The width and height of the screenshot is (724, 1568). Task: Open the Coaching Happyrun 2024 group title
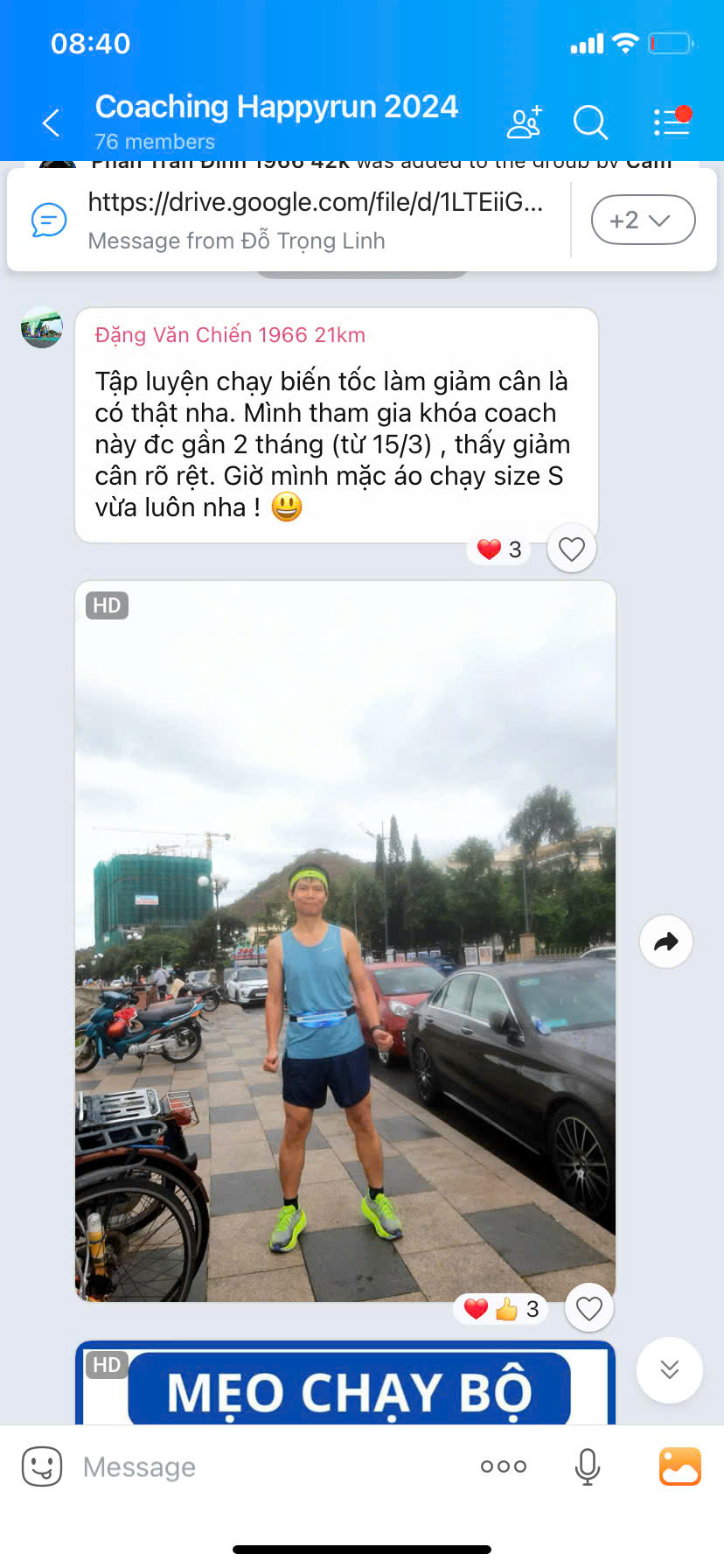(x=277, y=106)
